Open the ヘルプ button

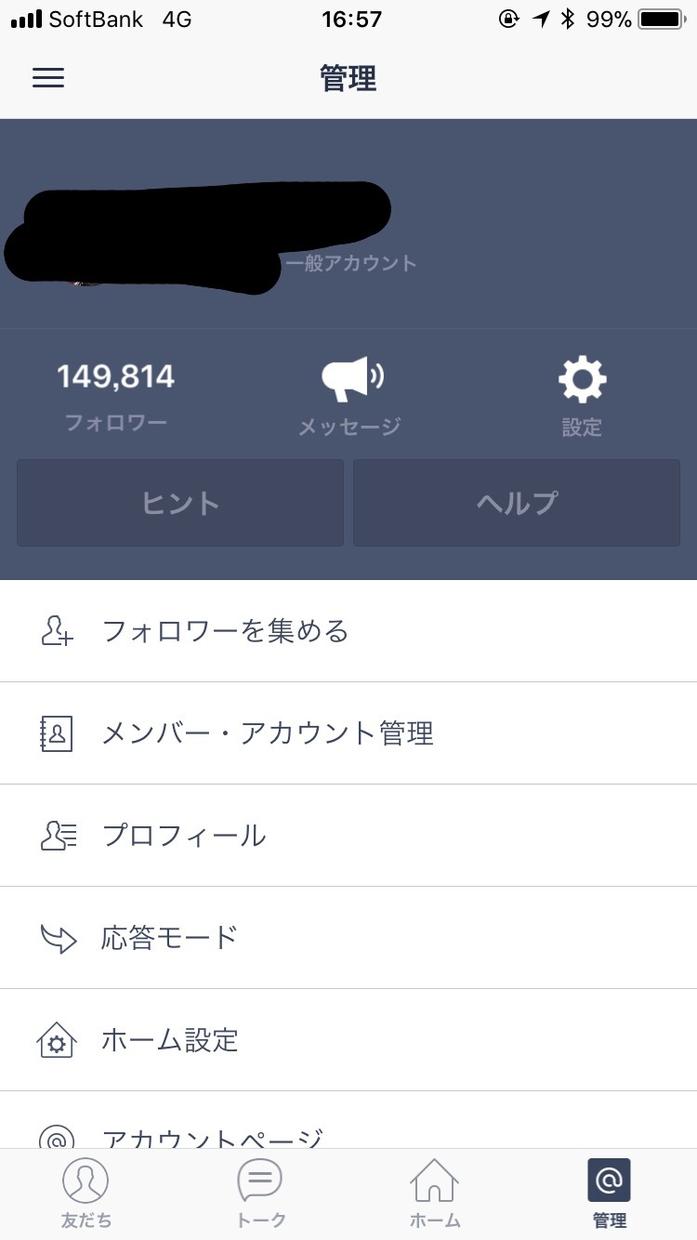coord(516,503)
